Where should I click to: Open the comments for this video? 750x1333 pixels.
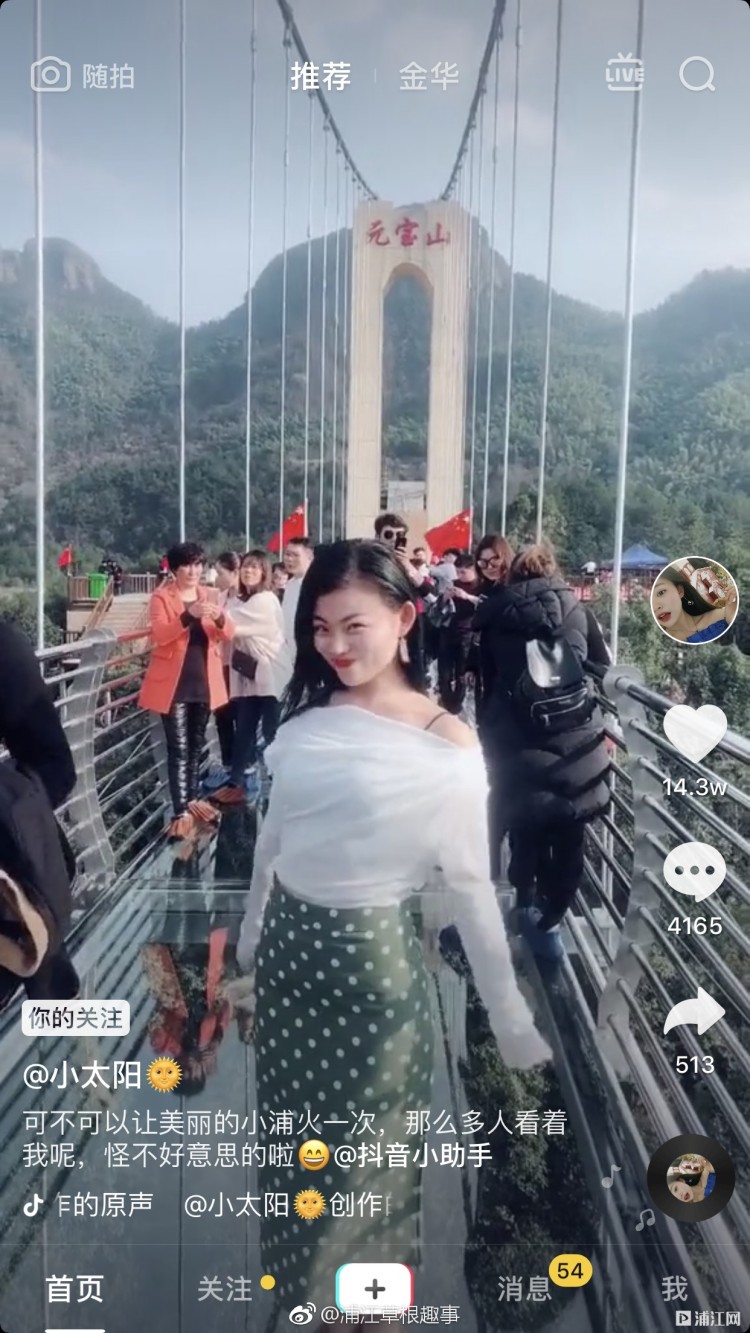coord(694,871)
